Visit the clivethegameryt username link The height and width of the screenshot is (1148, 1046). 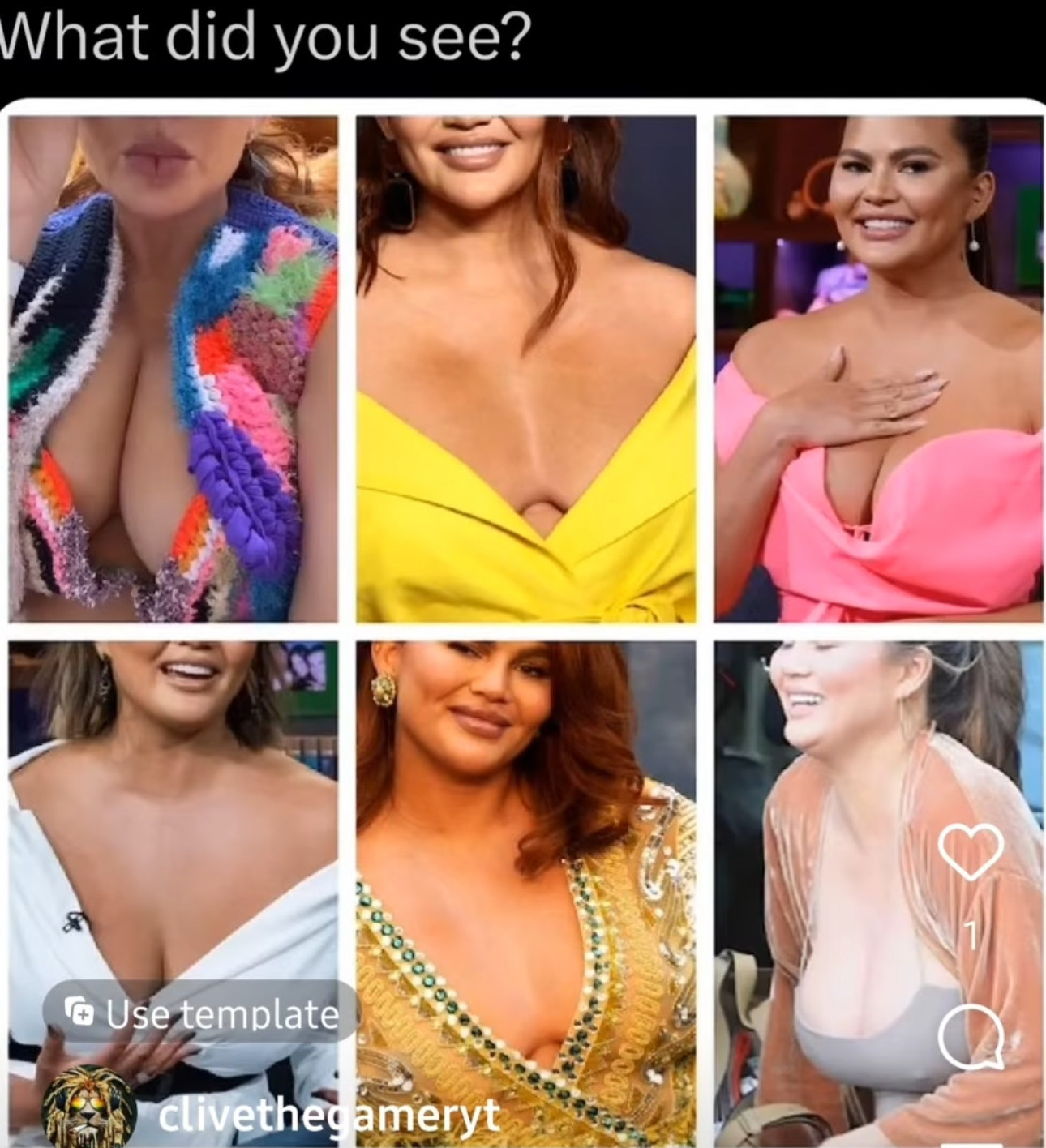point(328,1115)
